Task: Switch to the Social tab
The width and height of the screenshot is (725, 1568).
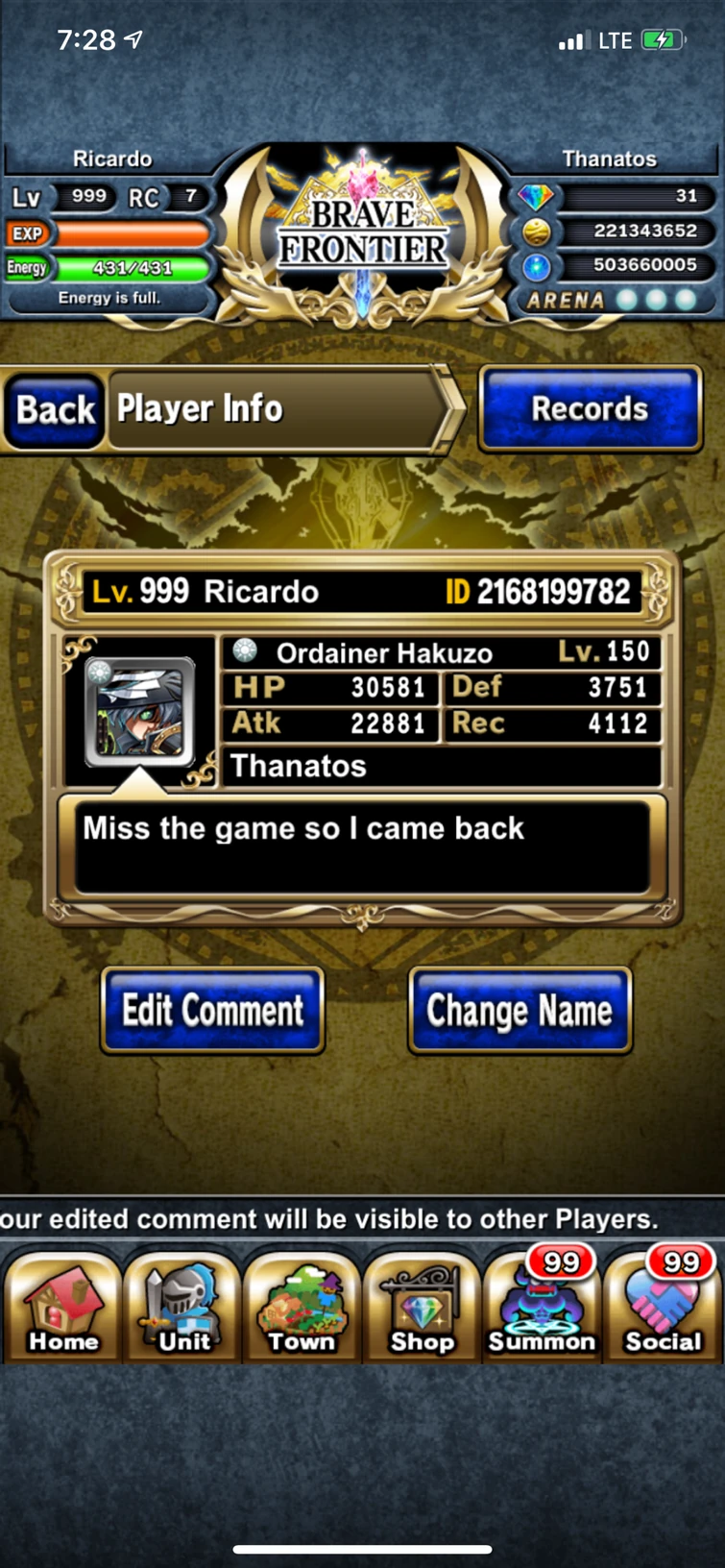Action: coord(663,1309)
